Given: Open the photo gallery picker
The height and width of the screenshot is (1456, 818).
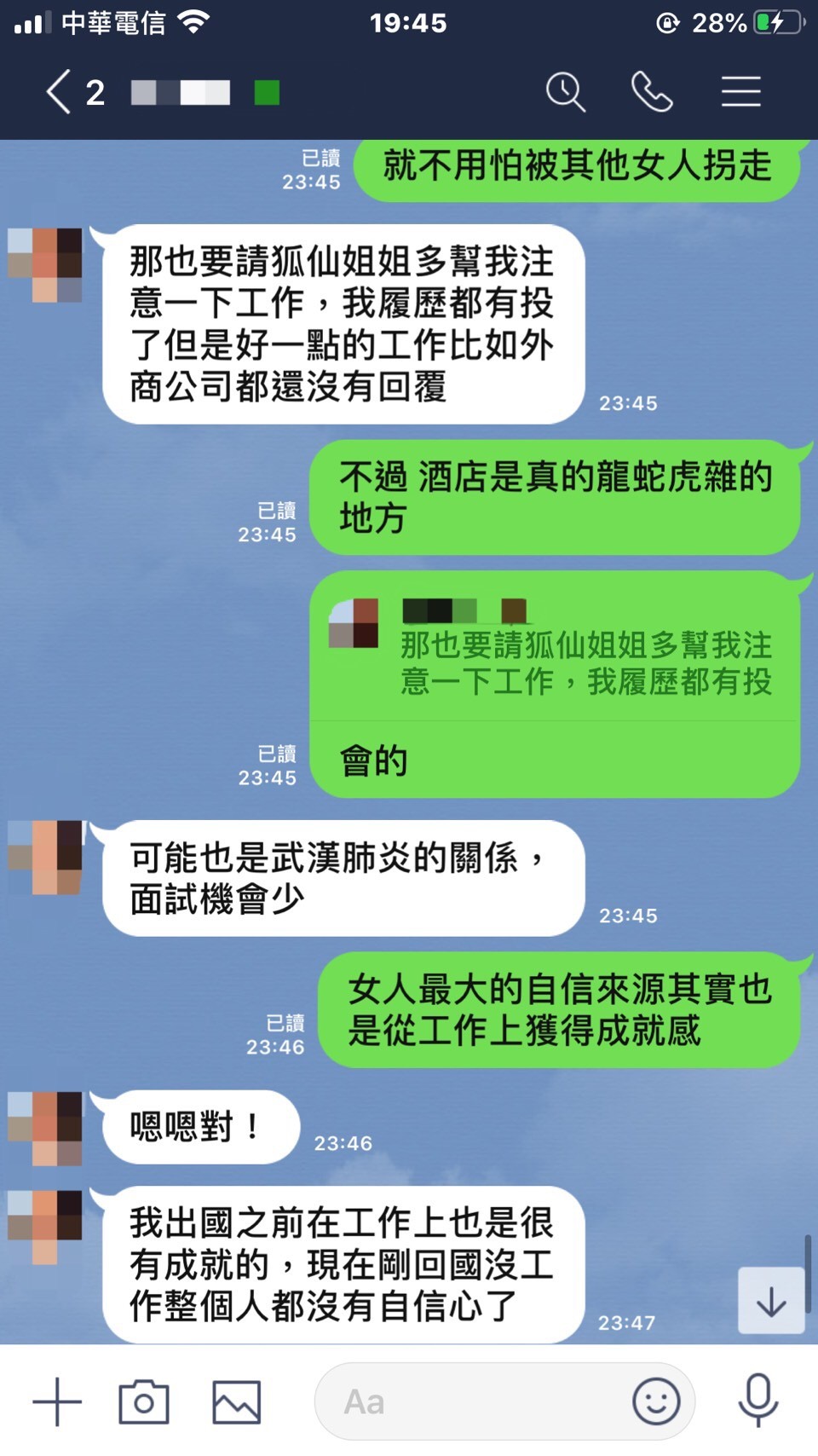Looking at the screenshot, I should coord(236,1401).
